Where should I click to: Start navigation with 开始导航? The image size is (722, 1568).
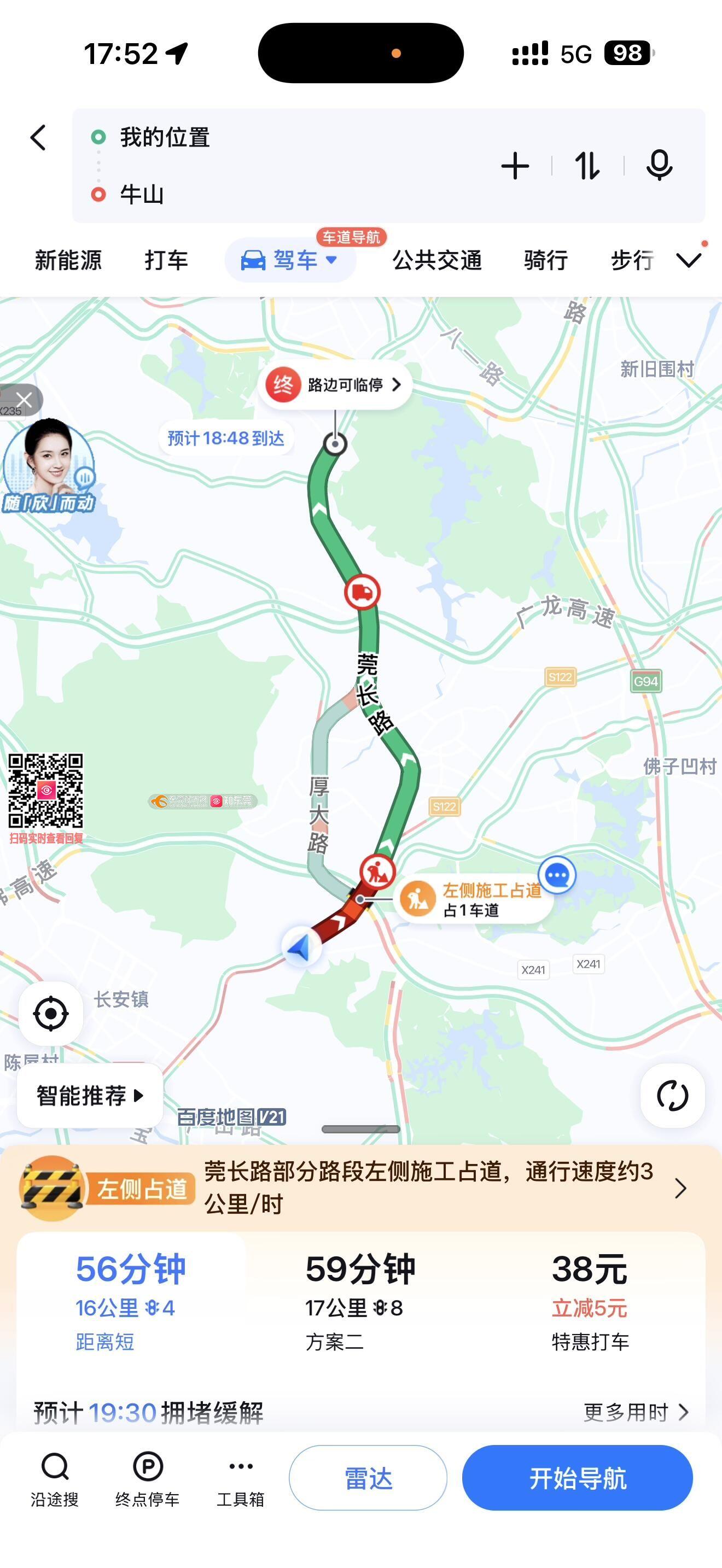[x=577, y=1478]
